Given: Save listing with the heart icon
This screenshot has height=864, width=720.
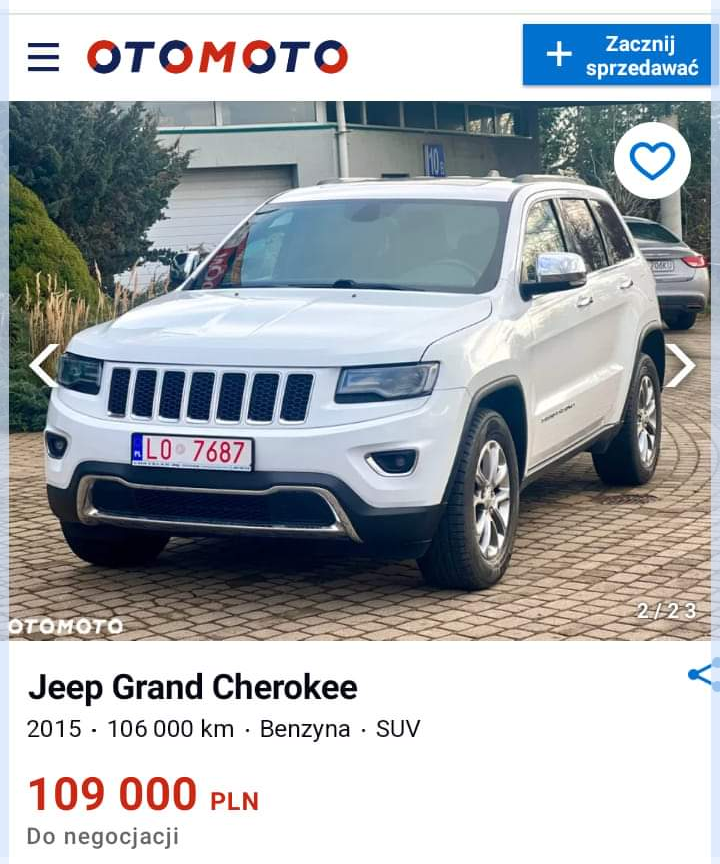Looking at the screenshot, I should pos(652,161).
